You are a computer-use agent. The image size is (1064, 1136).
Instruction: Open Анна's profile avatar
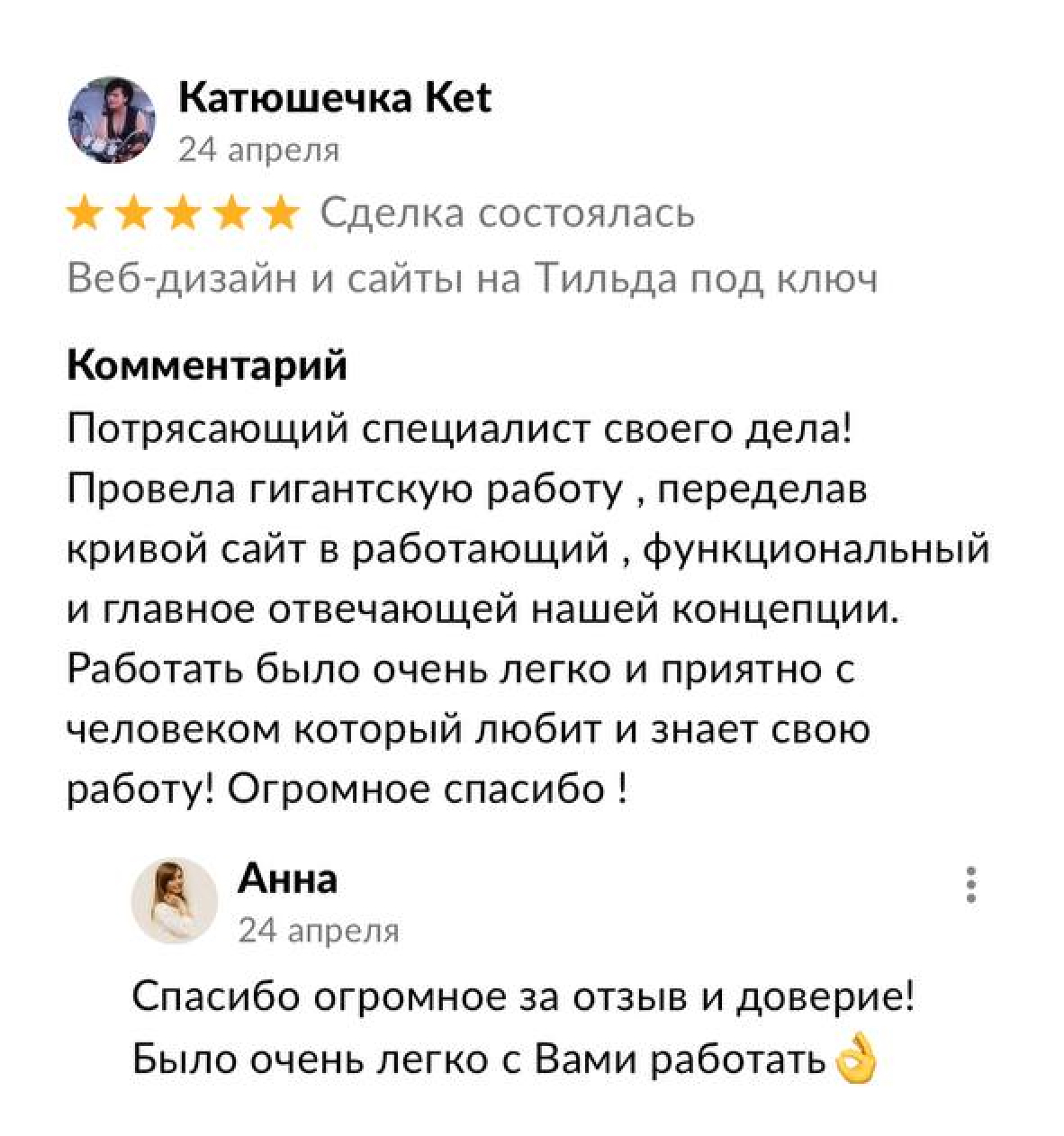[175, 901]
